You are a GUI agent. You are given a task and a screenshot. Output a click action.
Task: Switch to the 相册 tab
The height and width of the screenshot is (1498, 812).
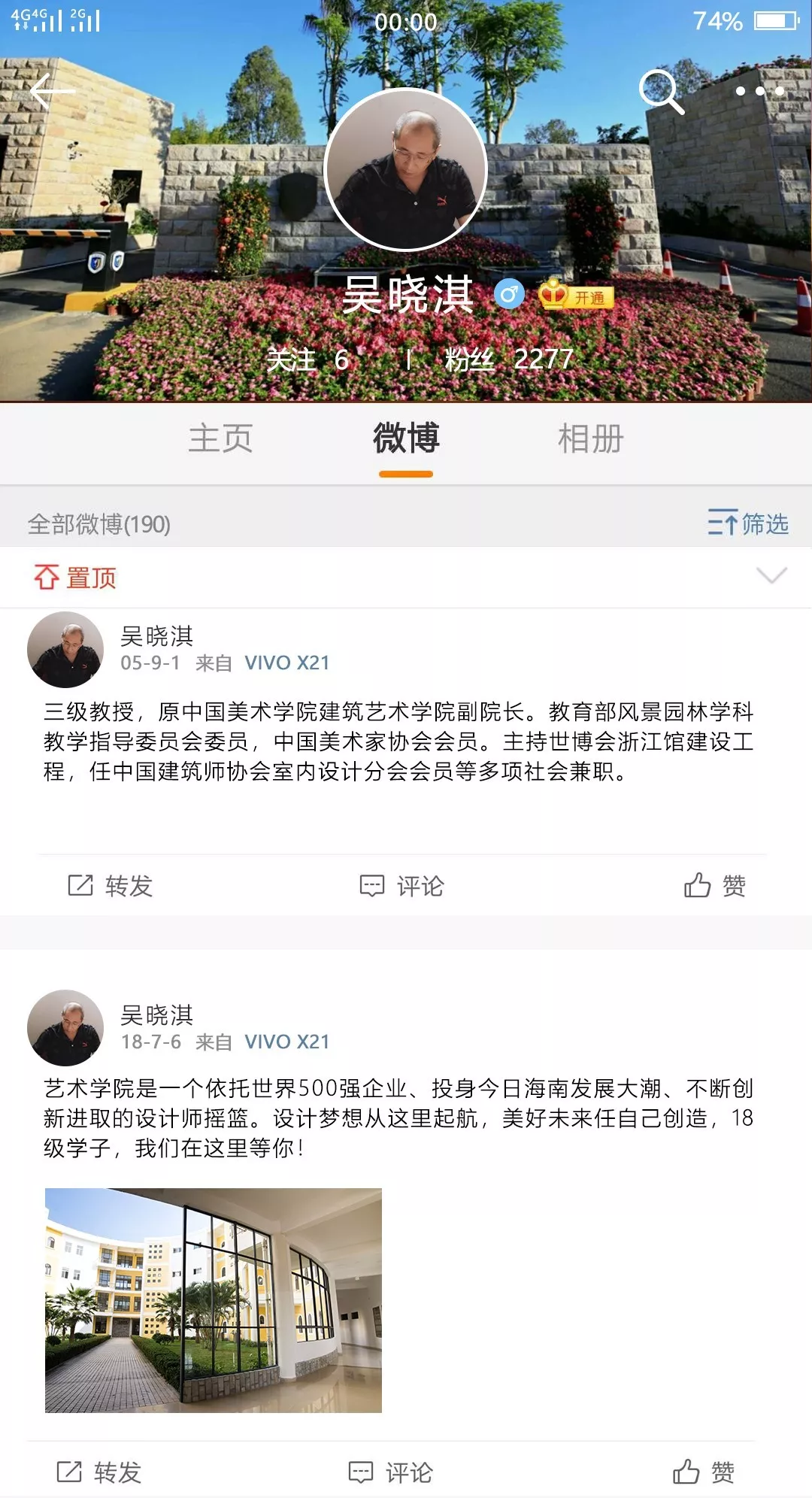click(591, 438)
